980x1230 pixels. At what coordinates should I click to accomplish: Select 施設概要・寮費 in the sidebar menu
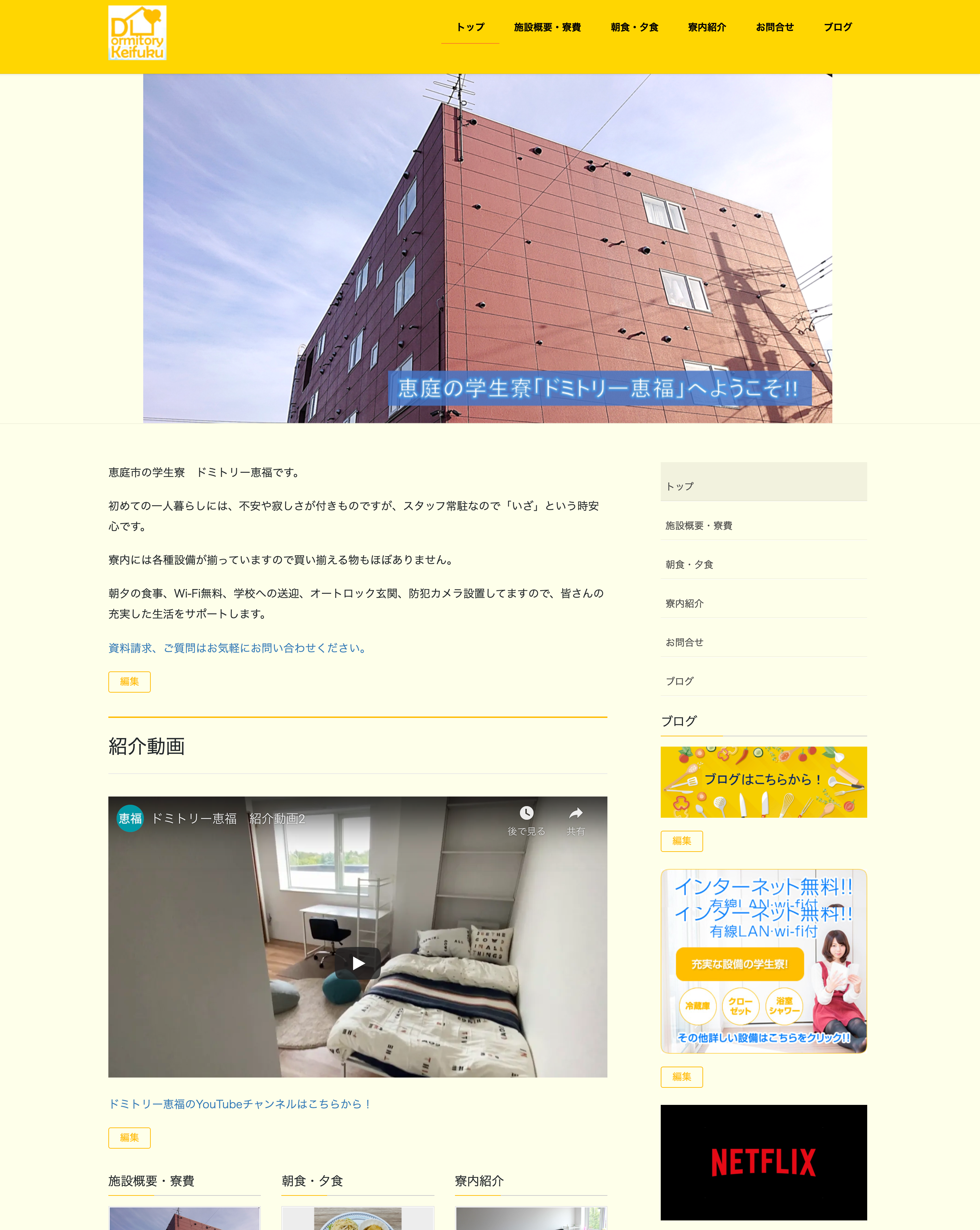click(699, 525)
